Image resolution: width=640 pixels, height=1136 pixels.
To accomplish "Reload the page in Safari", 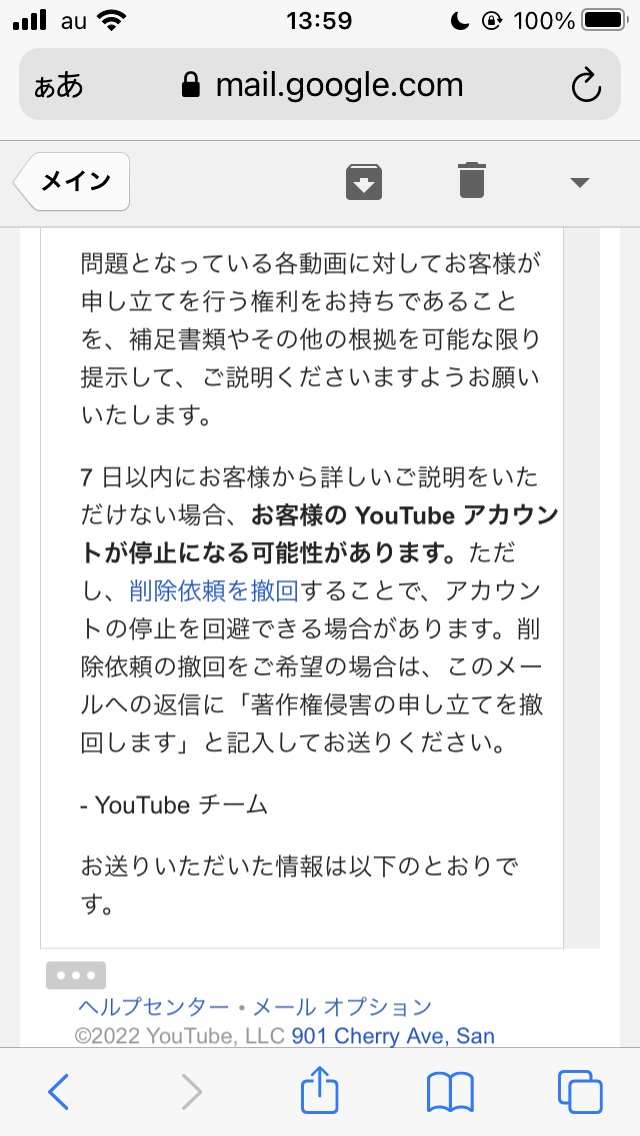I will (586, 86).
